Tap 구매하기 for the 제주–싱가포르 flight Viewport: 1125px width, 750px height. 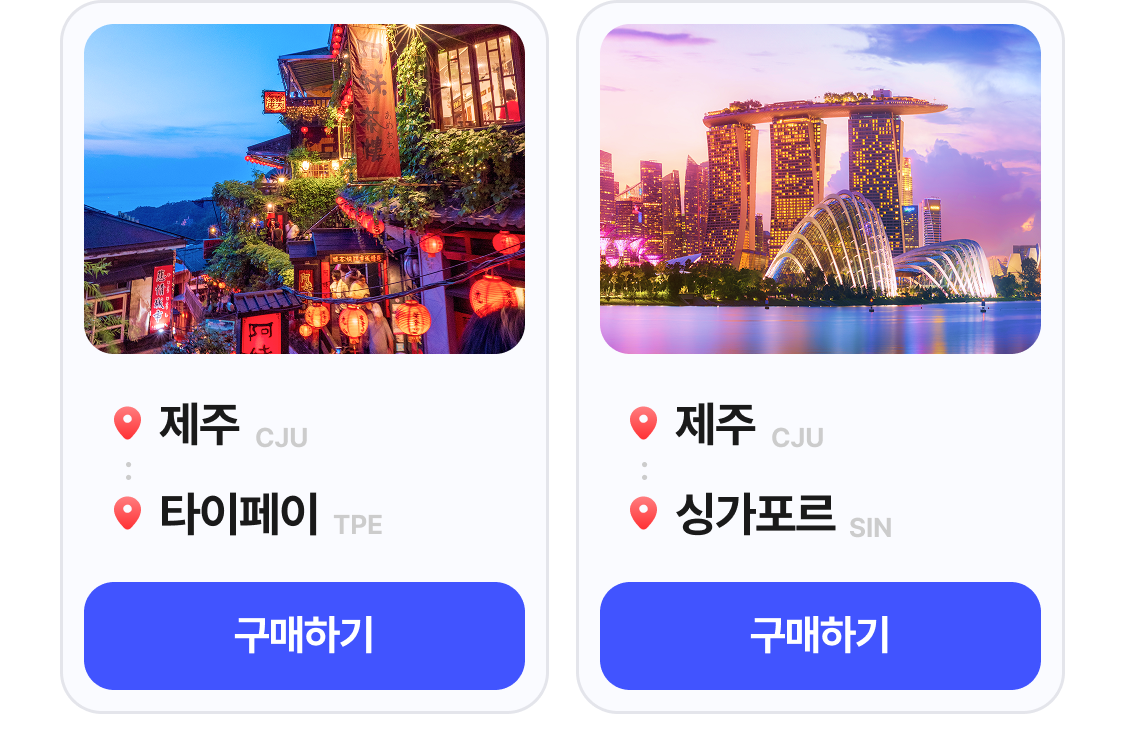(x=820, y=636)
